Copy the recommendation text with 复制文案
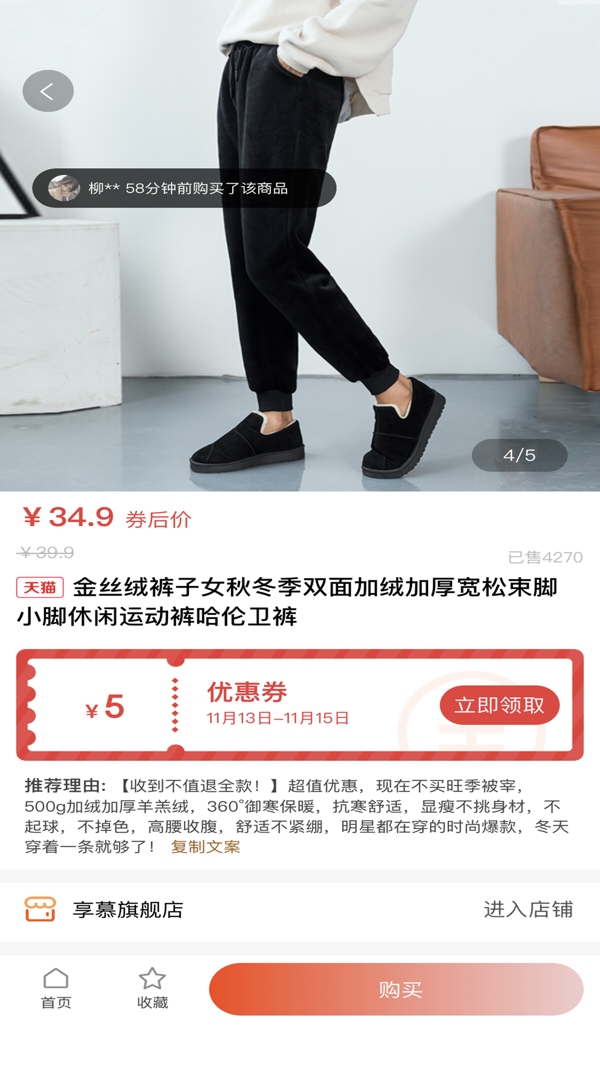 [x=205, y=846]
